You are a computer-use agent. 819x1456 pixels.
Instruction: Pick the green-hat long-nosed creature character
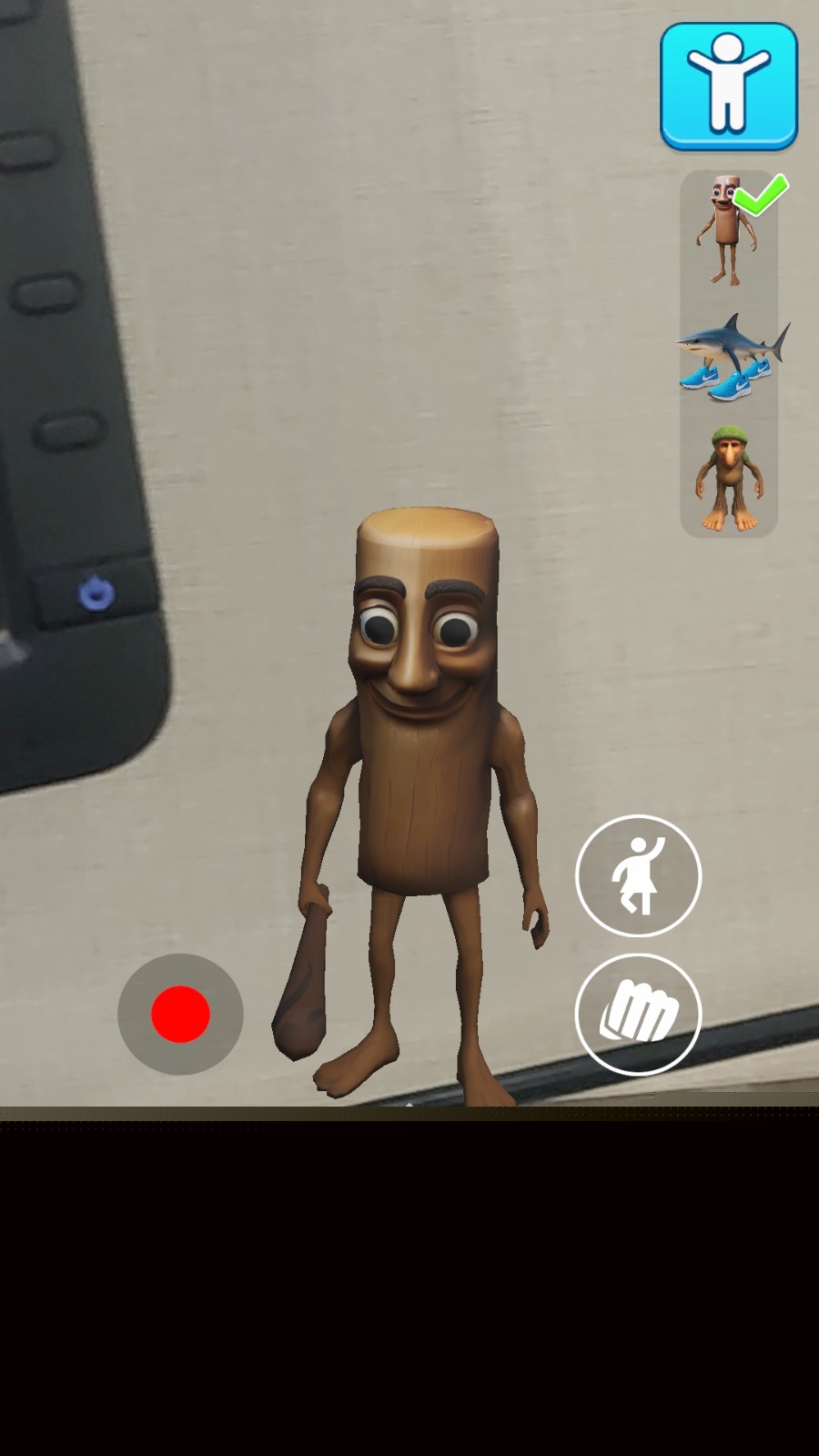pos(728,479)
